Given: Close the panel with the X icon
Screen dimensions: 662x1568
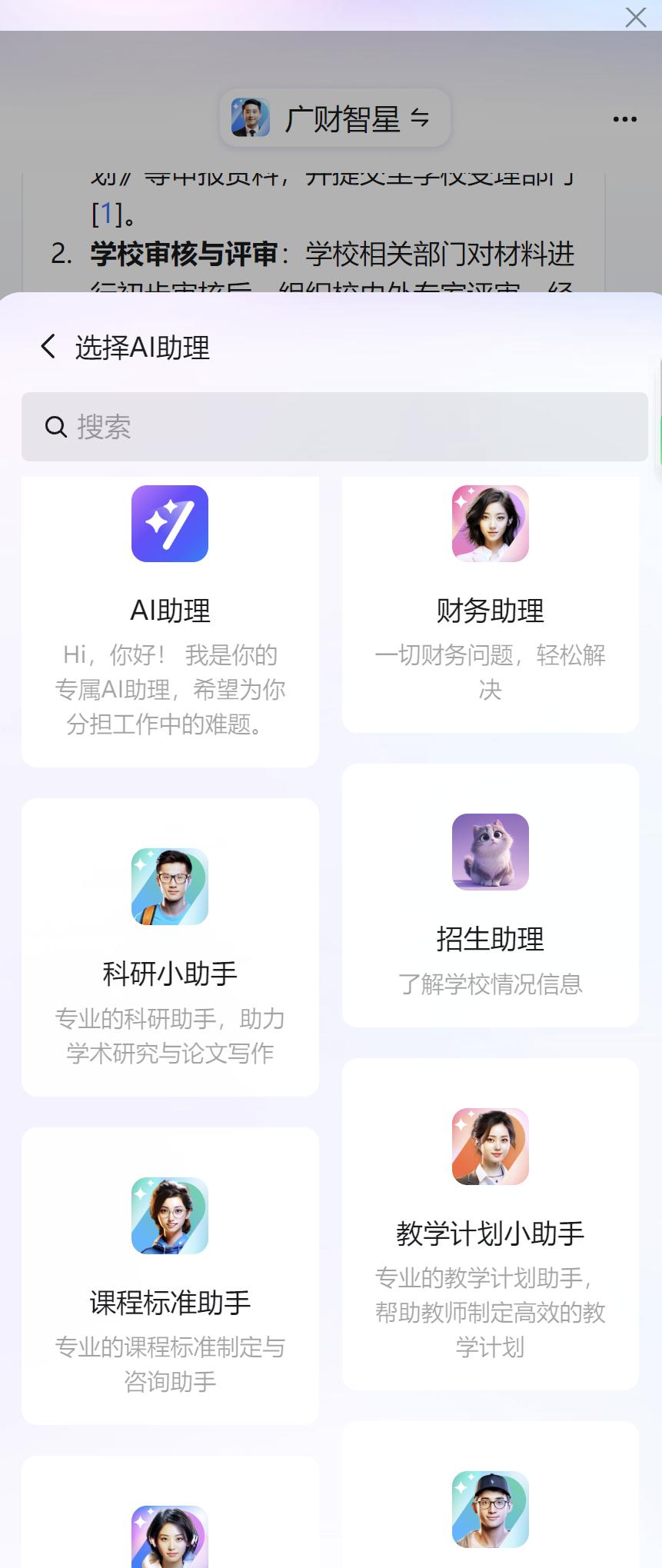Looking at the screenshot, I should coord(636,17).
